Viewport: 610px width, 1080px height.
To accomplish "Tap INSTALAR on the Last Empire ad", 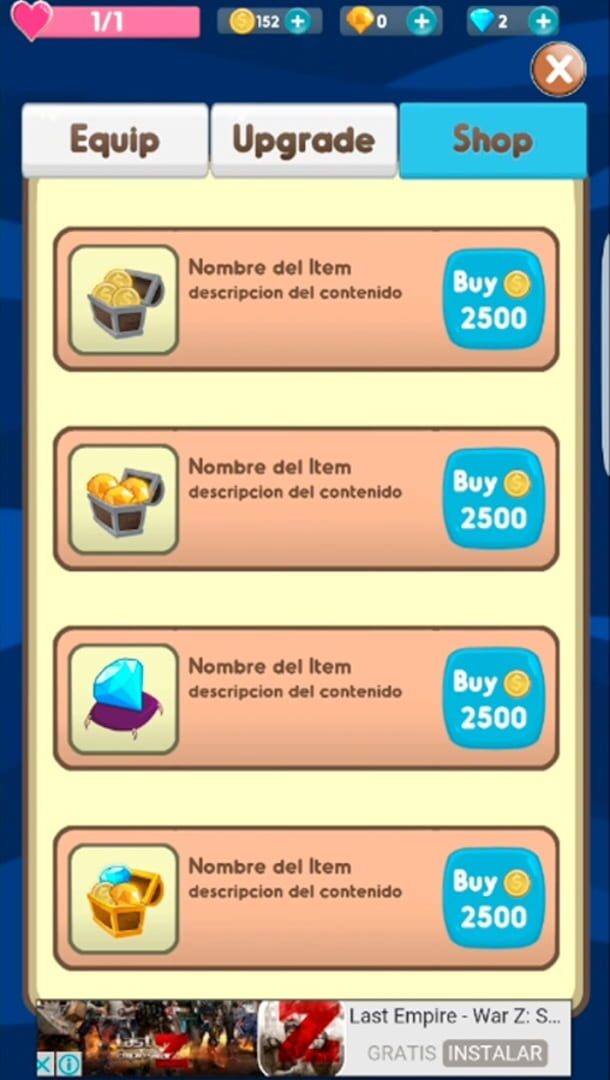I will [494, 1053].
